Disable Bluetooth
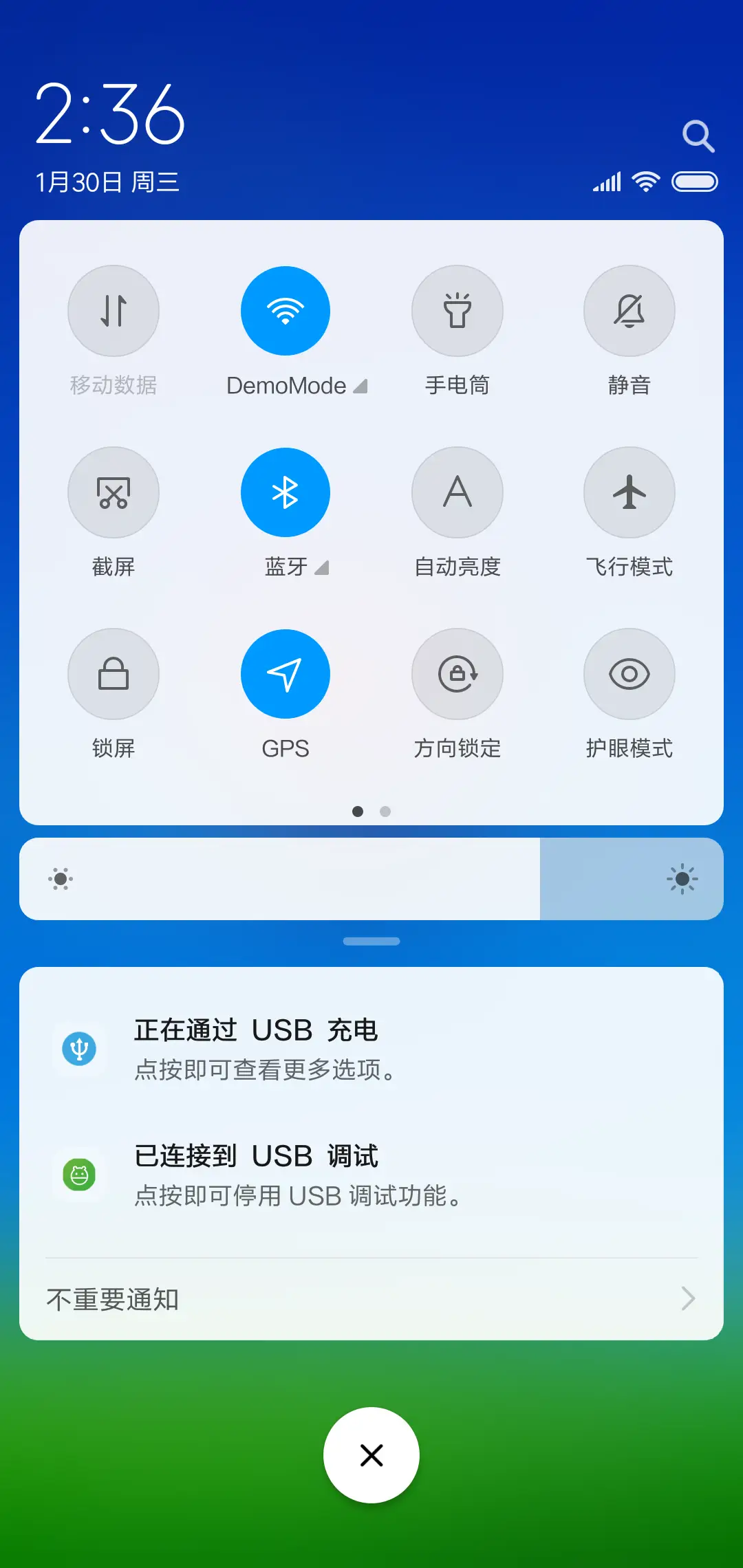743x1568 pixels. (286, 492)
